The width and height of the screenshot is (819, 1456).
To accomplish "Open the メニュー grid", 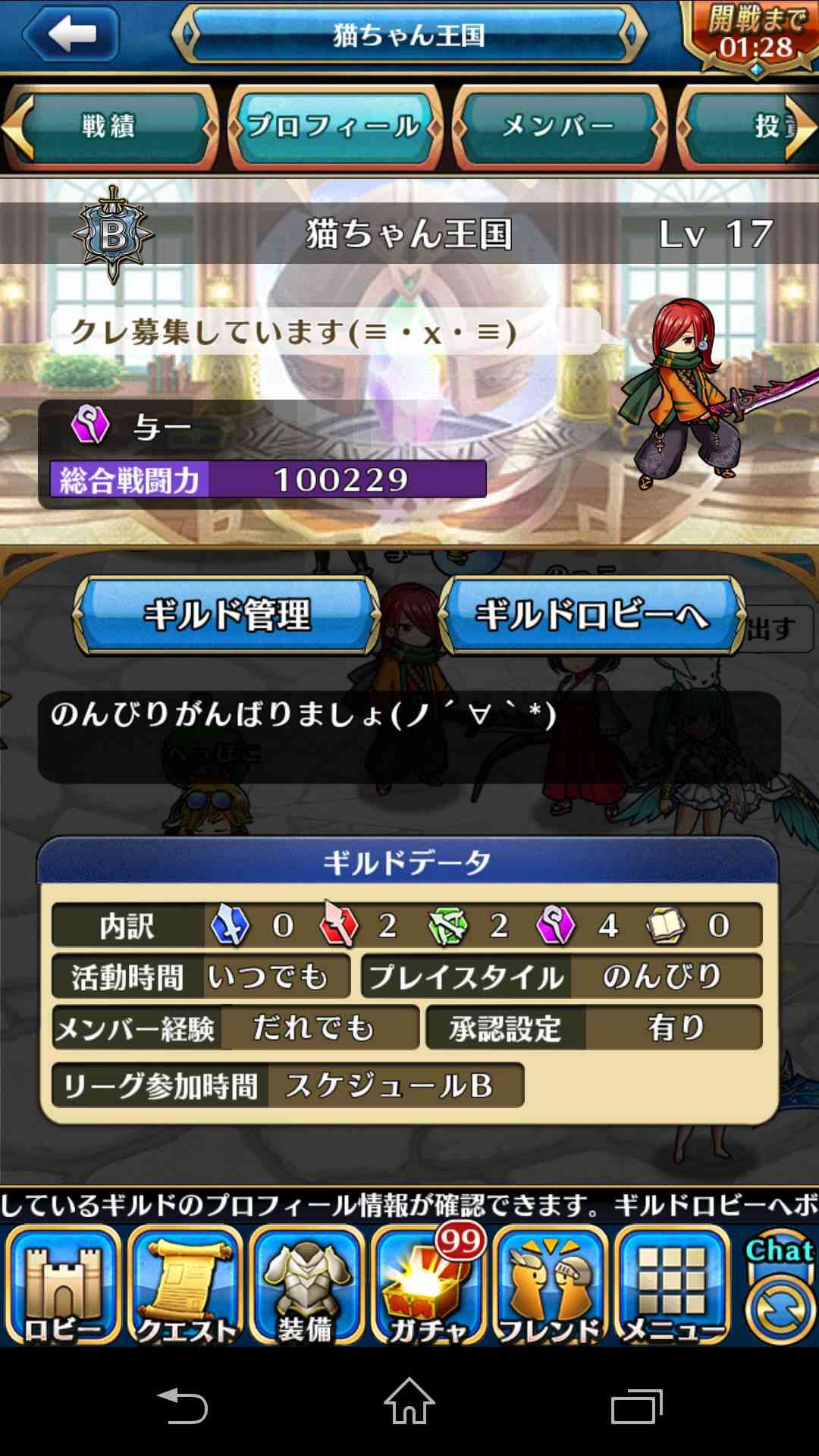I will pos(673,1285).
